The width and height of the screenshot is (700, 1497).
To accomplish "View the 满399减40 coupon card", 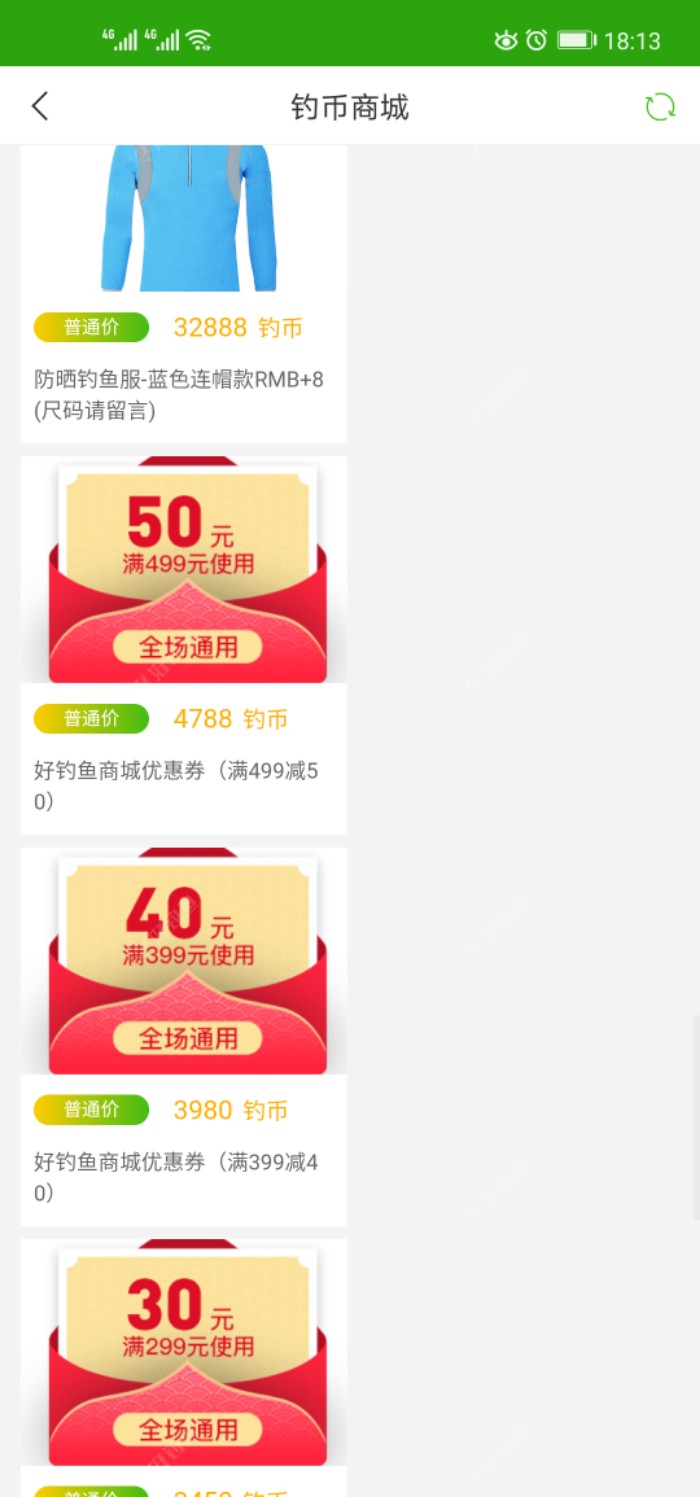I will pyautogui.click(x=185, y=1036).
